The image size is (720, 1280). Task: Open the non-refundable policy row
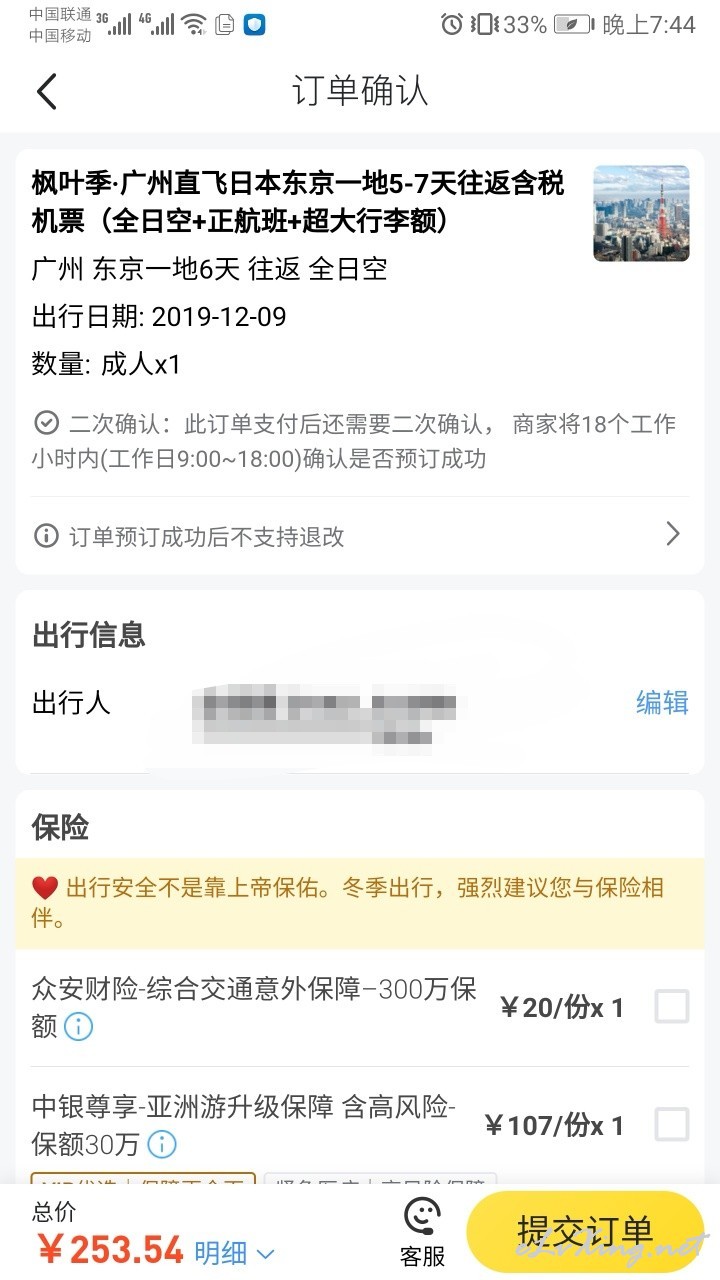(360, 535)
